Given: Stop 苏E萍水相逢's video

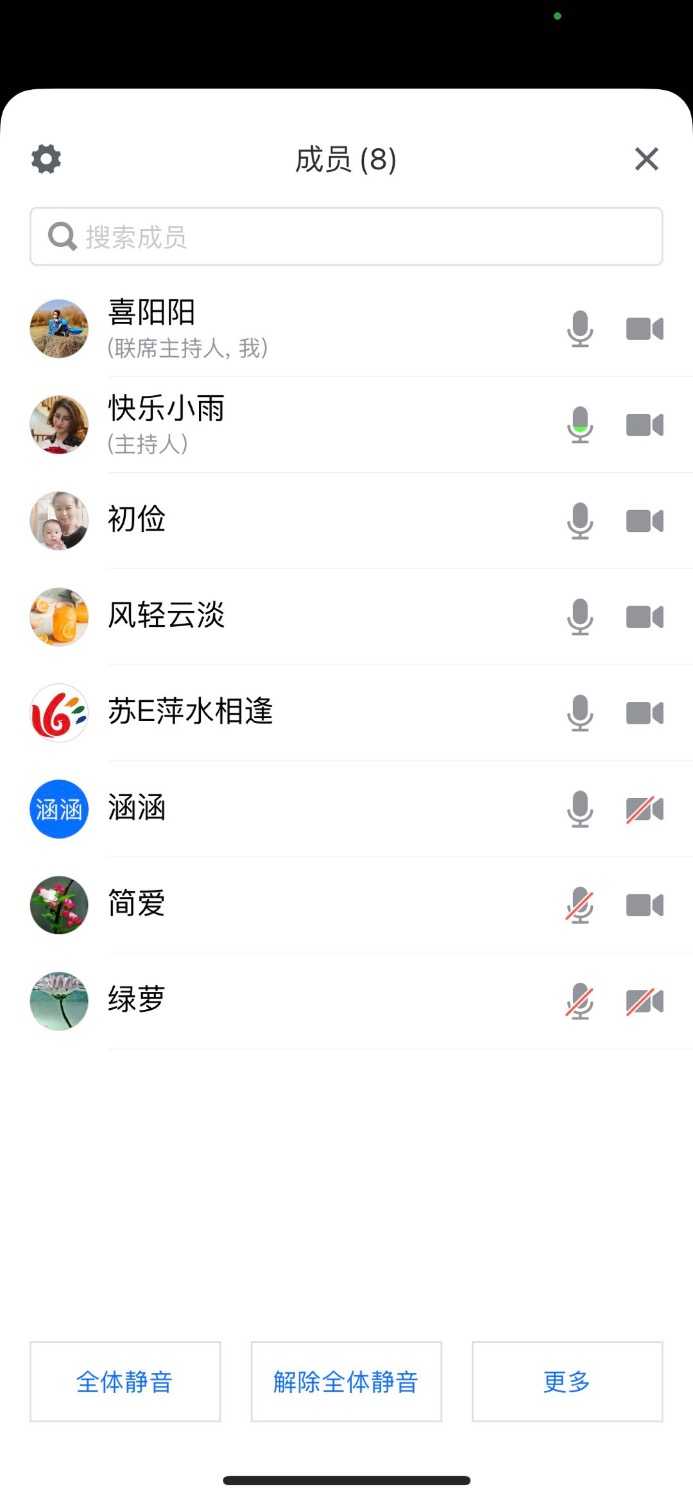Looking at the screenshot, I should coord(644,713).
